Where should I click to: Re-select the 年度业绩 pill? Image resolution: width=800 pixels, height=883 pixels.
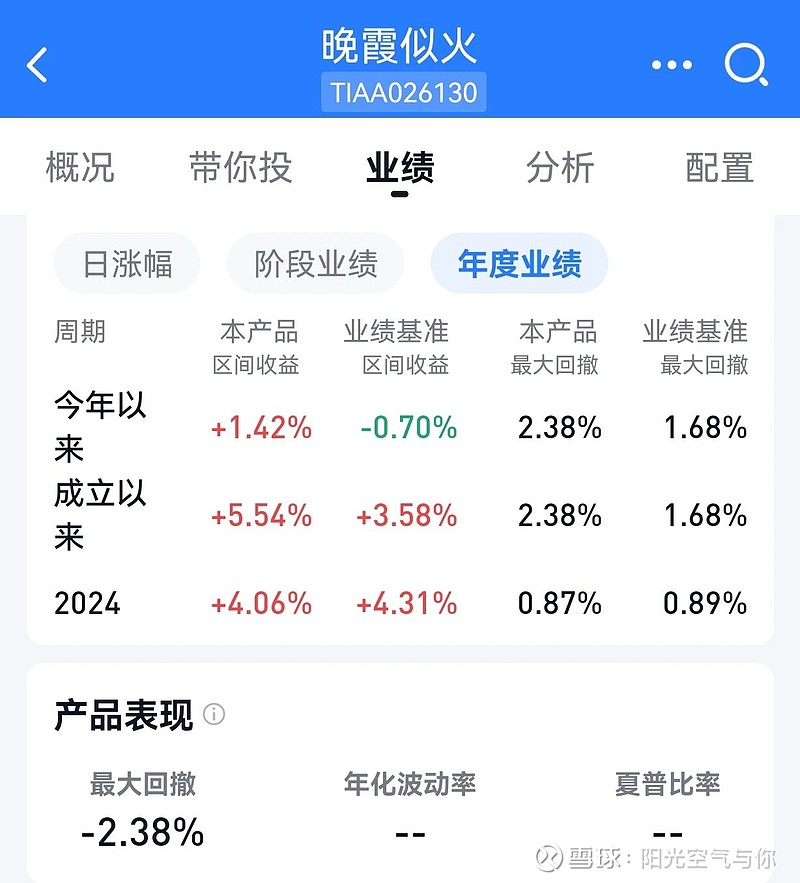pos(519,263)
